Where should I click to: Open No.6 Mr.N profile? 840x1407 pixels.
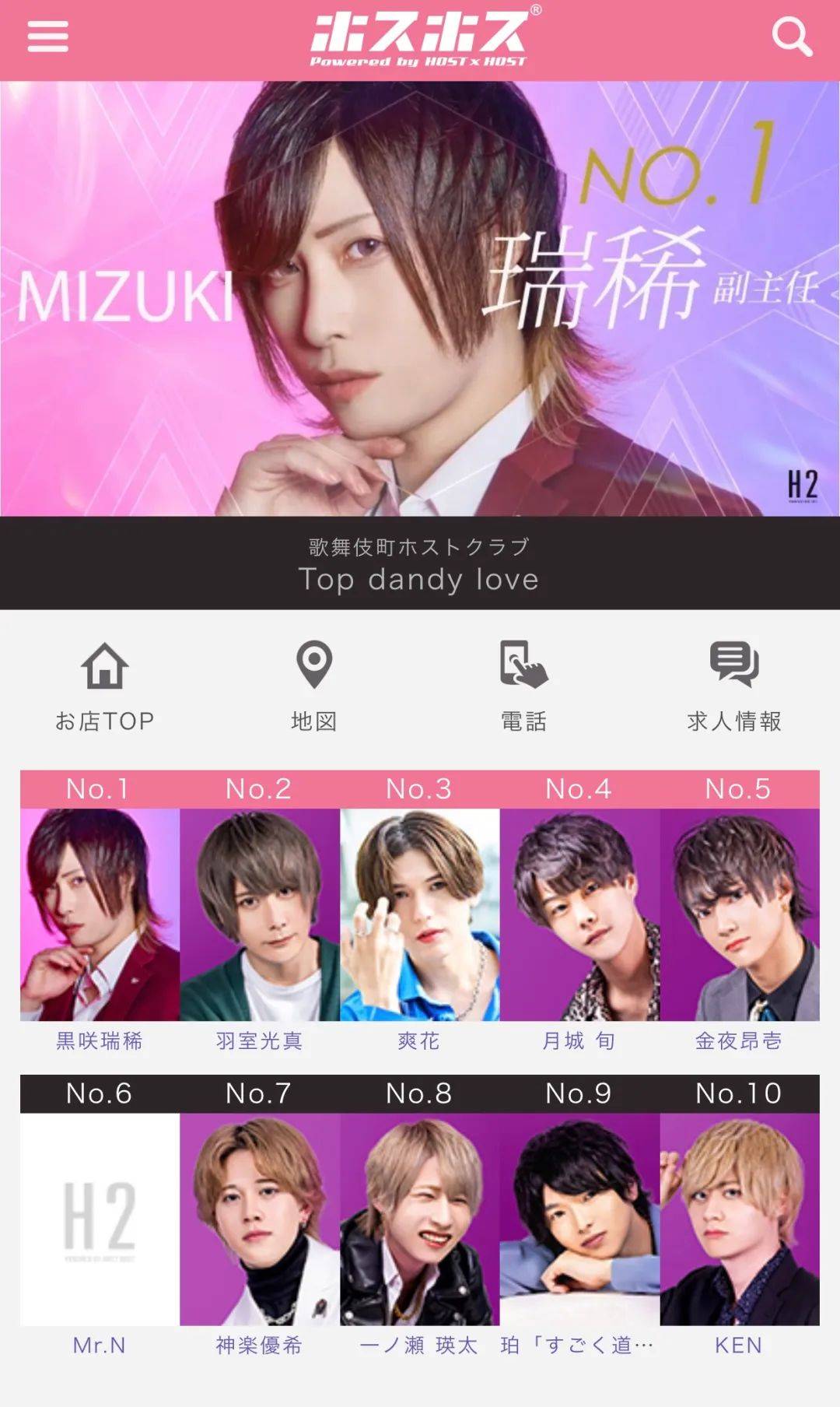(100, 1219)
